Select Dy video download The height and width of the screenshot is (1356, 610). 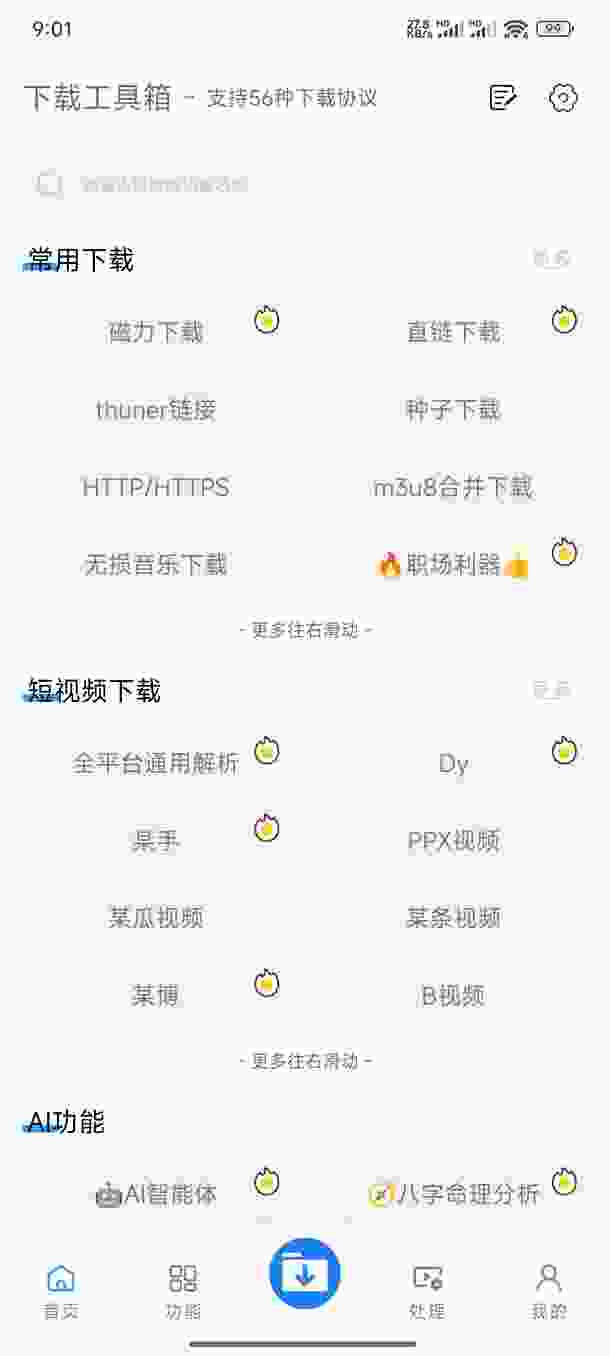pyautogui.click(x=453, y=764)
